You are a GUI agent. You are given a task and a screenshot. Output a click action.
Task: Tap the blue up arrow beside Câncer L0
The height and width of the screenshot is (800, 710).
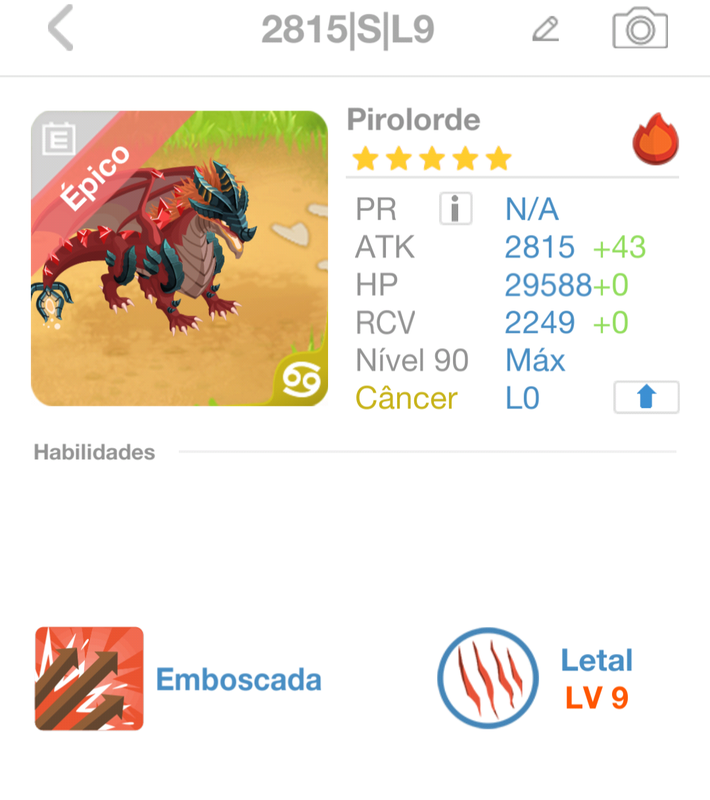point(646,397)
